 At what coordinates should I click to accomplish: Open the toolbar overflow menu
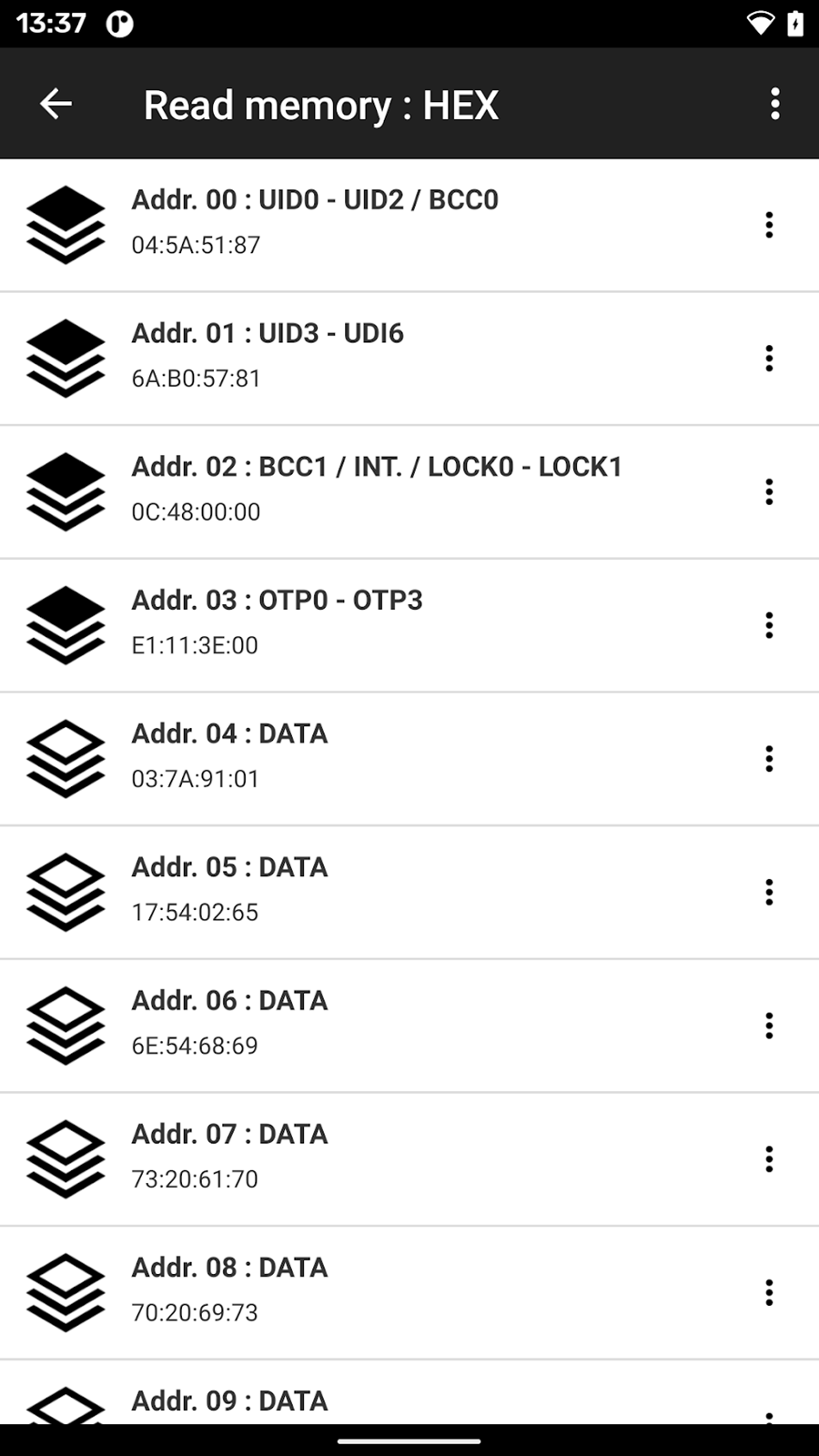[x=774, y=104]
